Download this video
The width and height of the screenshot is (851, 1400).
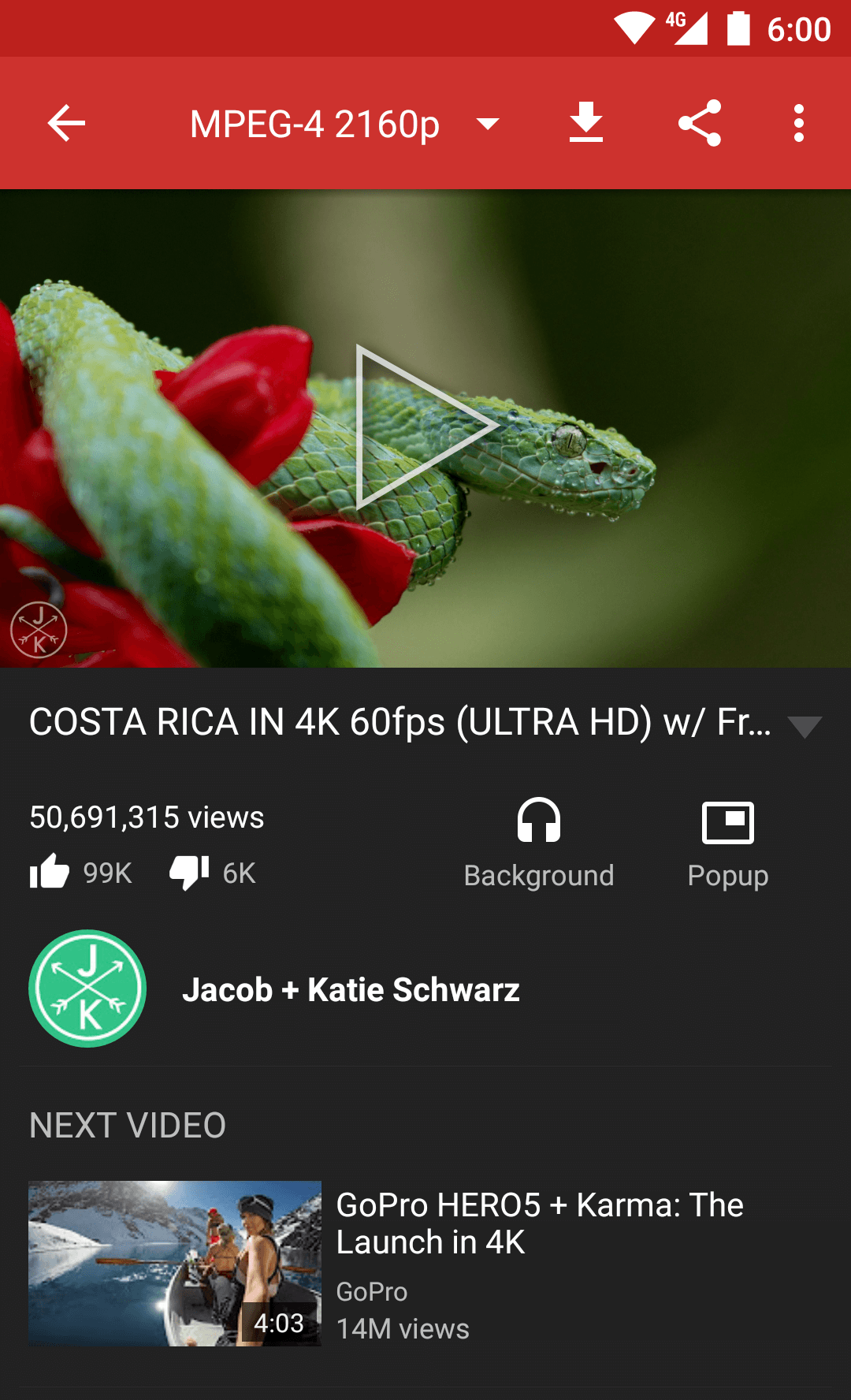[x=586, y=122]
